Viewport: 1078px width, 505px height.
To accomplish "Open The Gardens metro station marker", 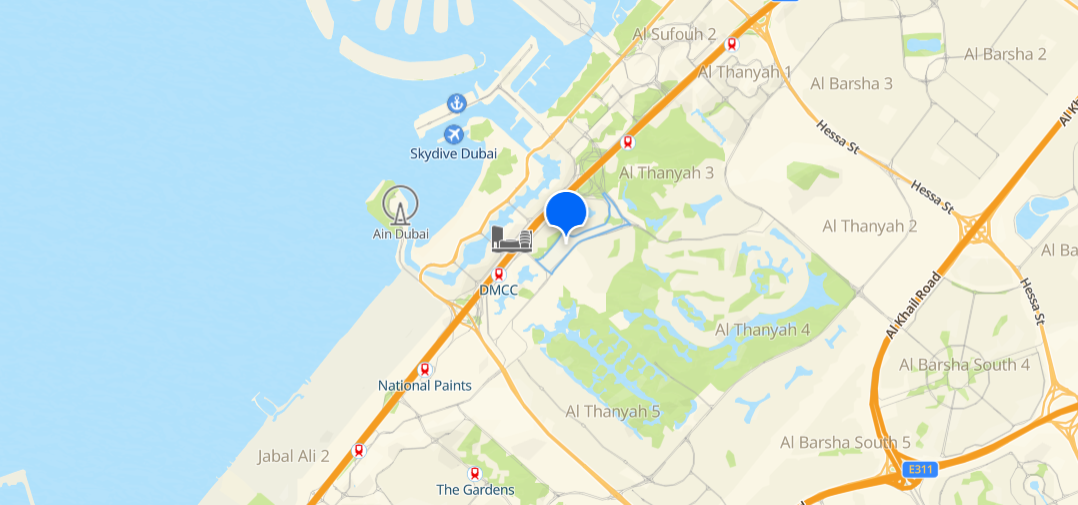I will click(x=474, y=474).
